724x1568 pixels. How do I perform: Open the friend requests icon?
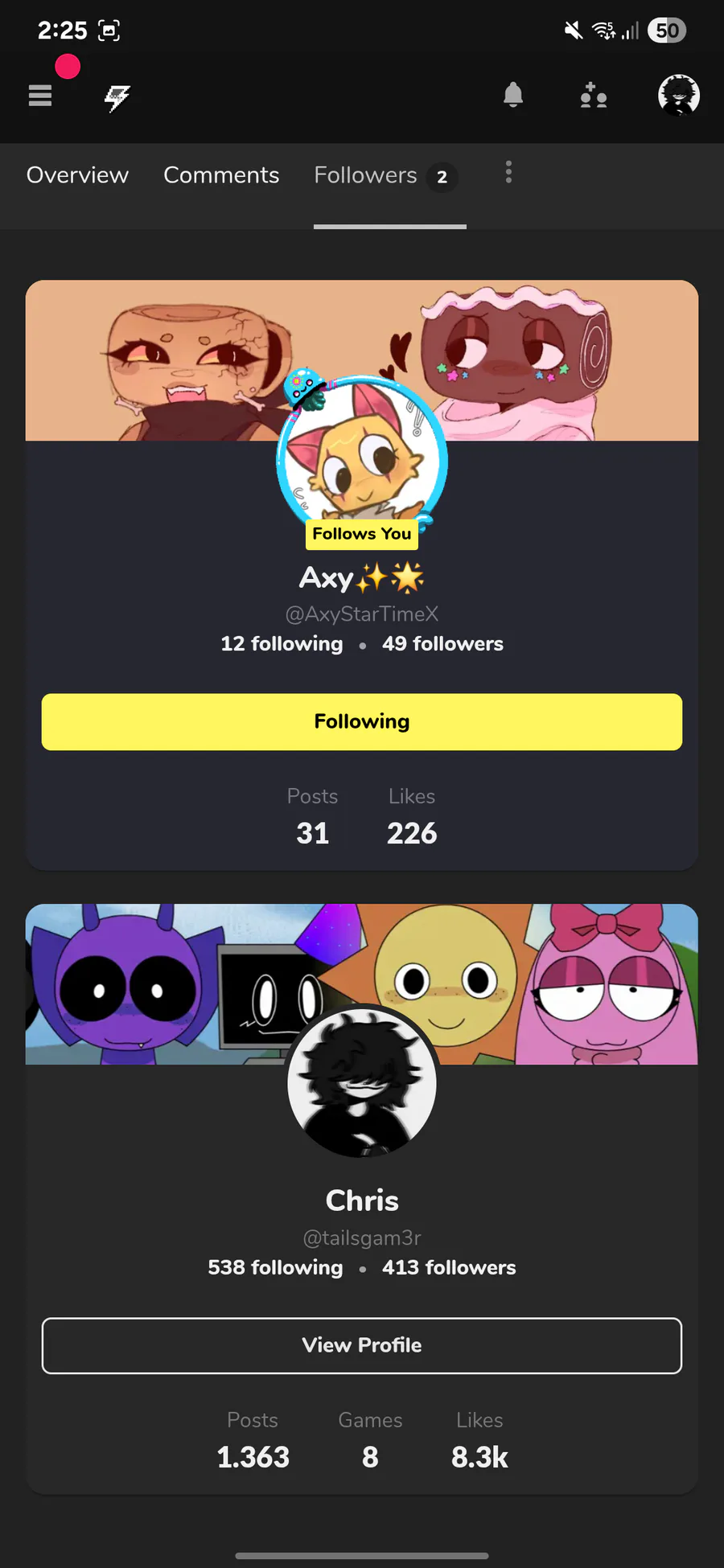(x=594, y=95)
